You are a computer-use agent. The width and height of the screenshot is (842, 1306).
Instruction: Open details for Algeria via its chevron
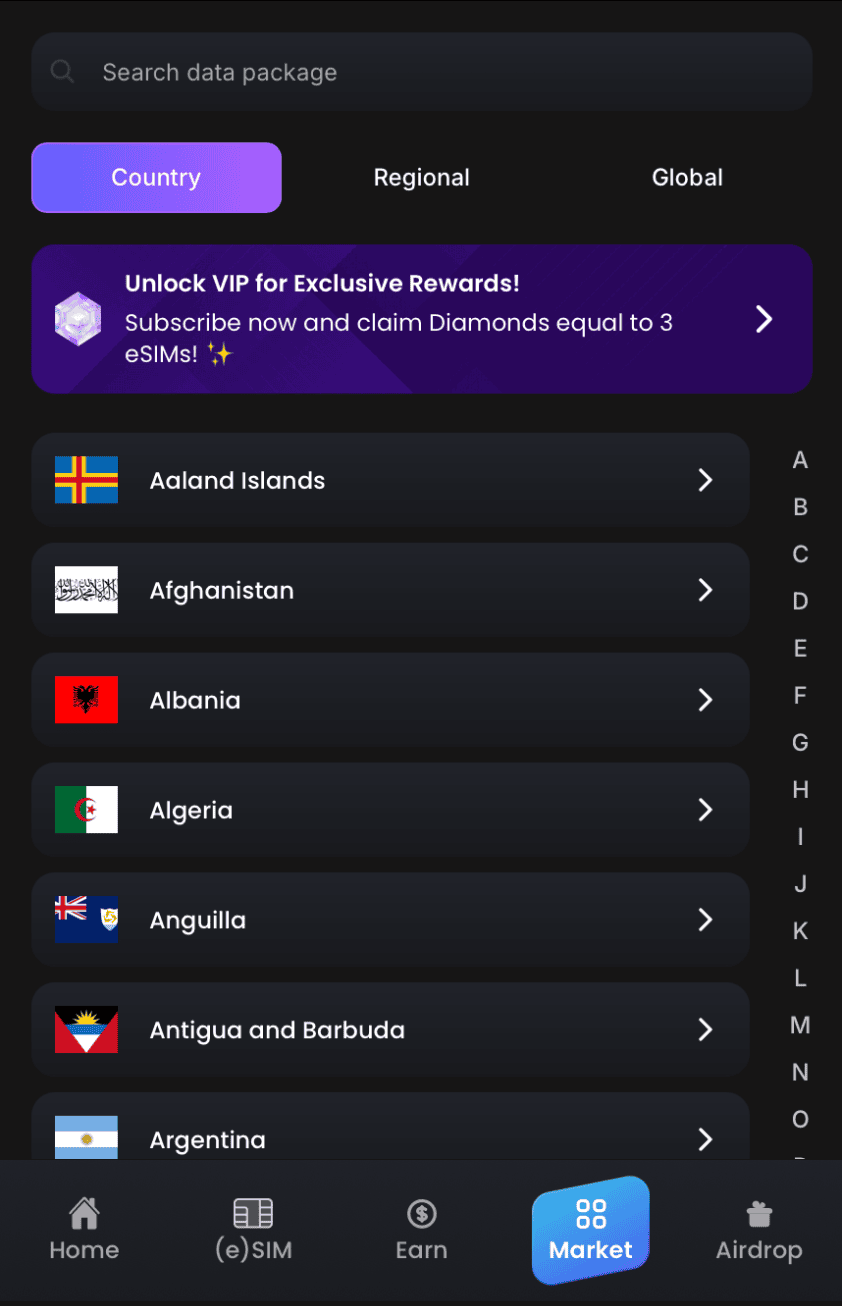point(706,810)
